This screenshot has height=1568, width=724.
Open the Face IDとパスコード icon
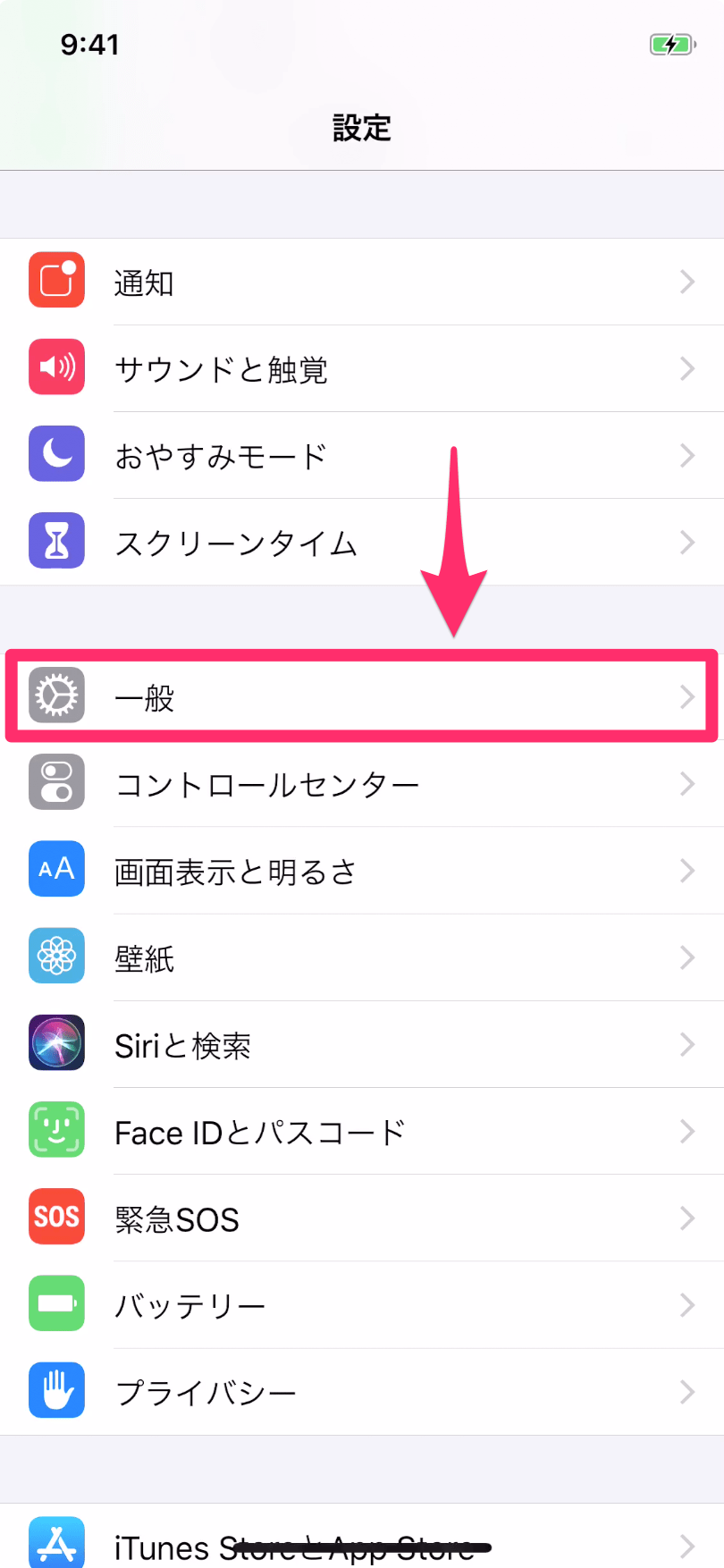[x=56, y=1130]
